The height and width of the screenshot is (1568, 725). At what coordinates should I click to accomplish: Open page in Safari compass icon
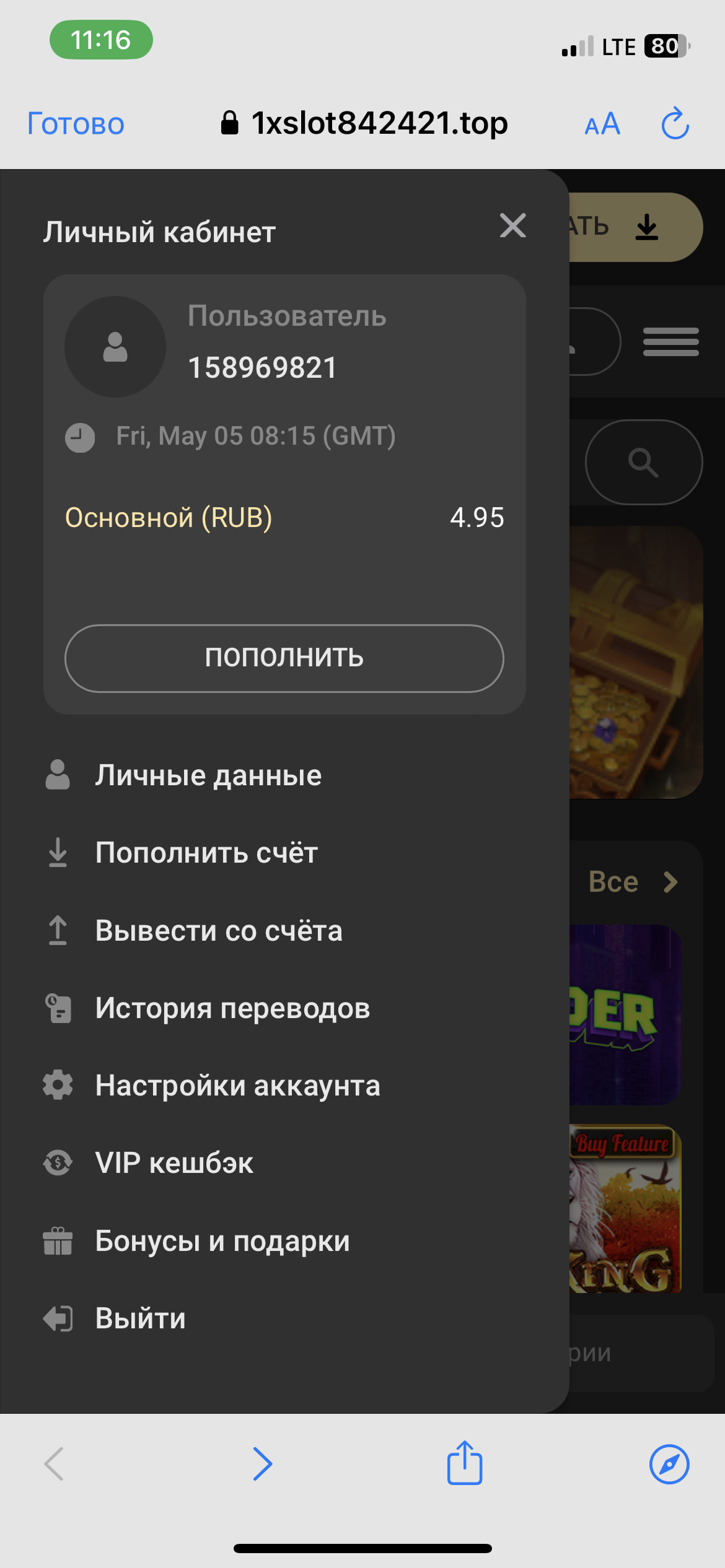pyautogui.click(x=669, y=1465)
